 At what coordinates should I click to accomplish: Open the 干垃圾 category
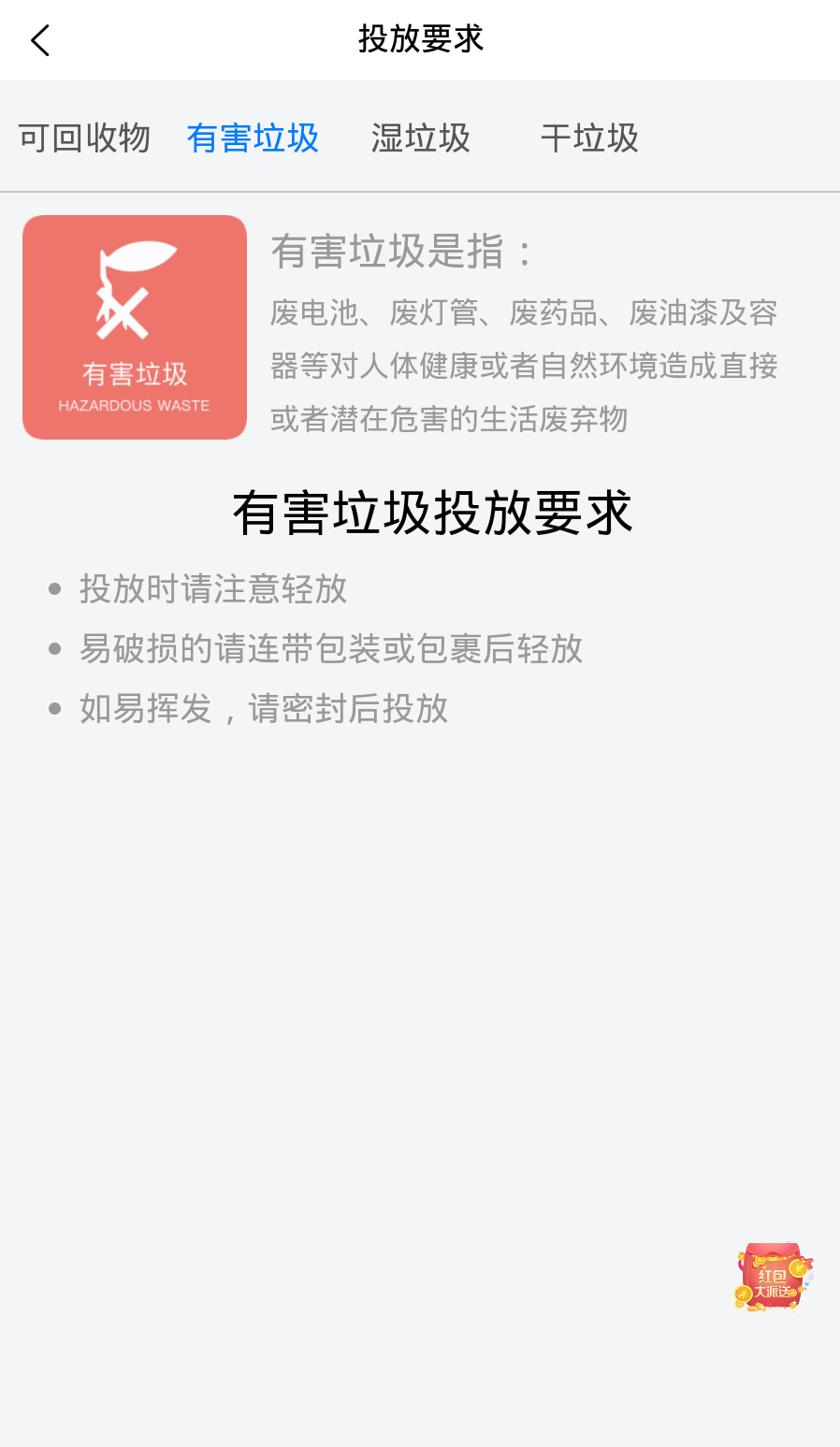(589, 137)
